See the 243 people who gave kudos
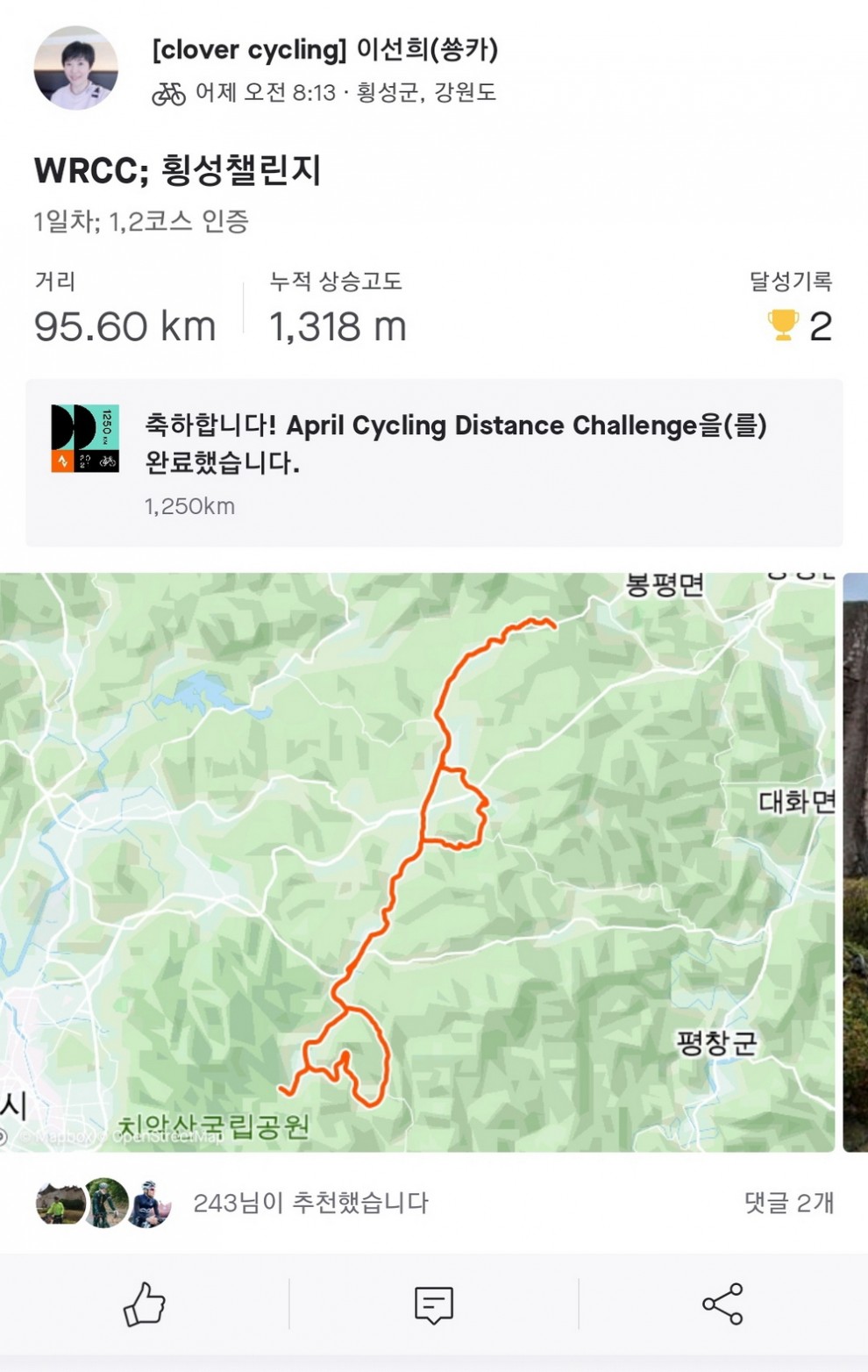Image resolution: width=868 pixels, height=1372 pixels. tap(310, 1203)
